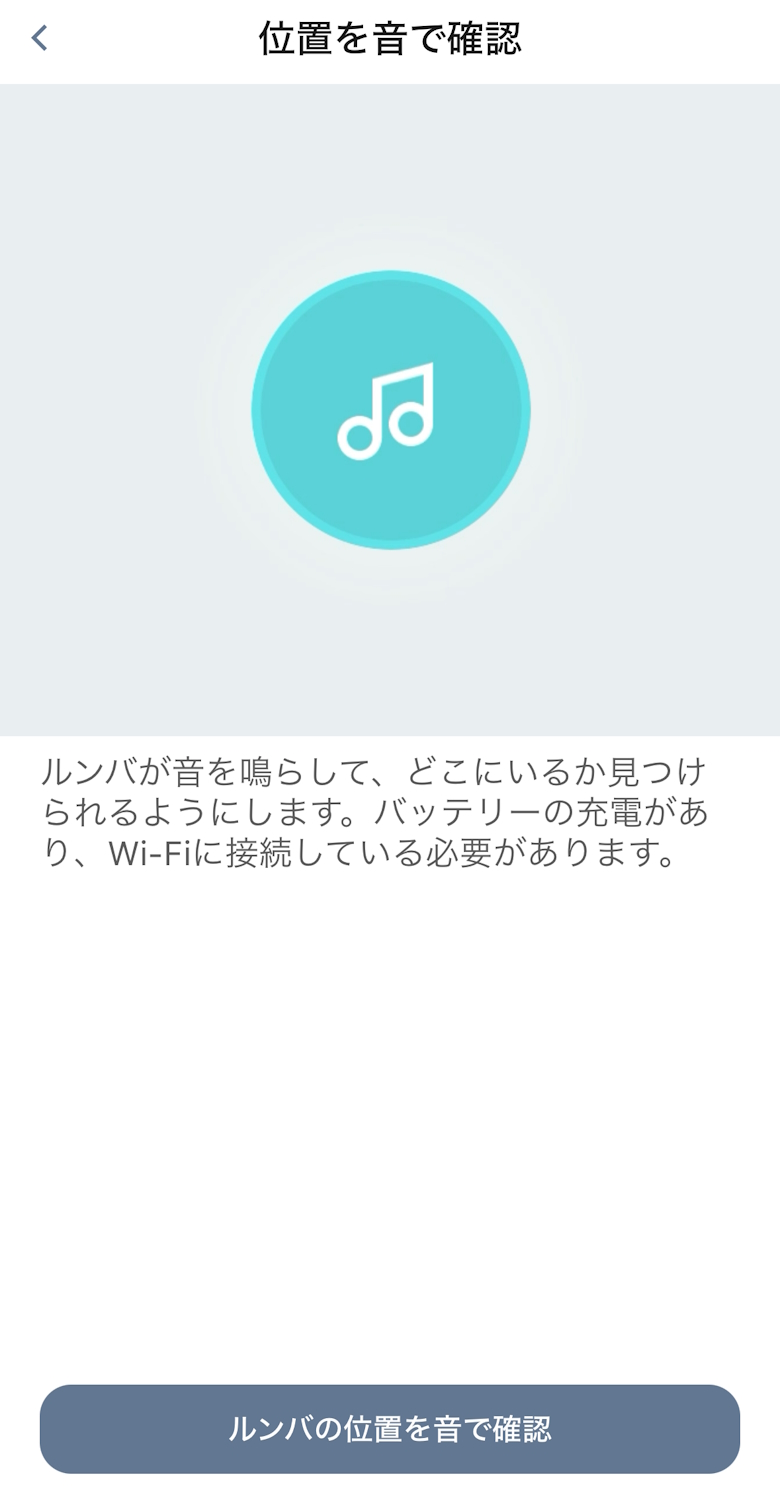
Task: Go back using the top-left arrow
Action: pyautogui.click(x=39, y=39)
